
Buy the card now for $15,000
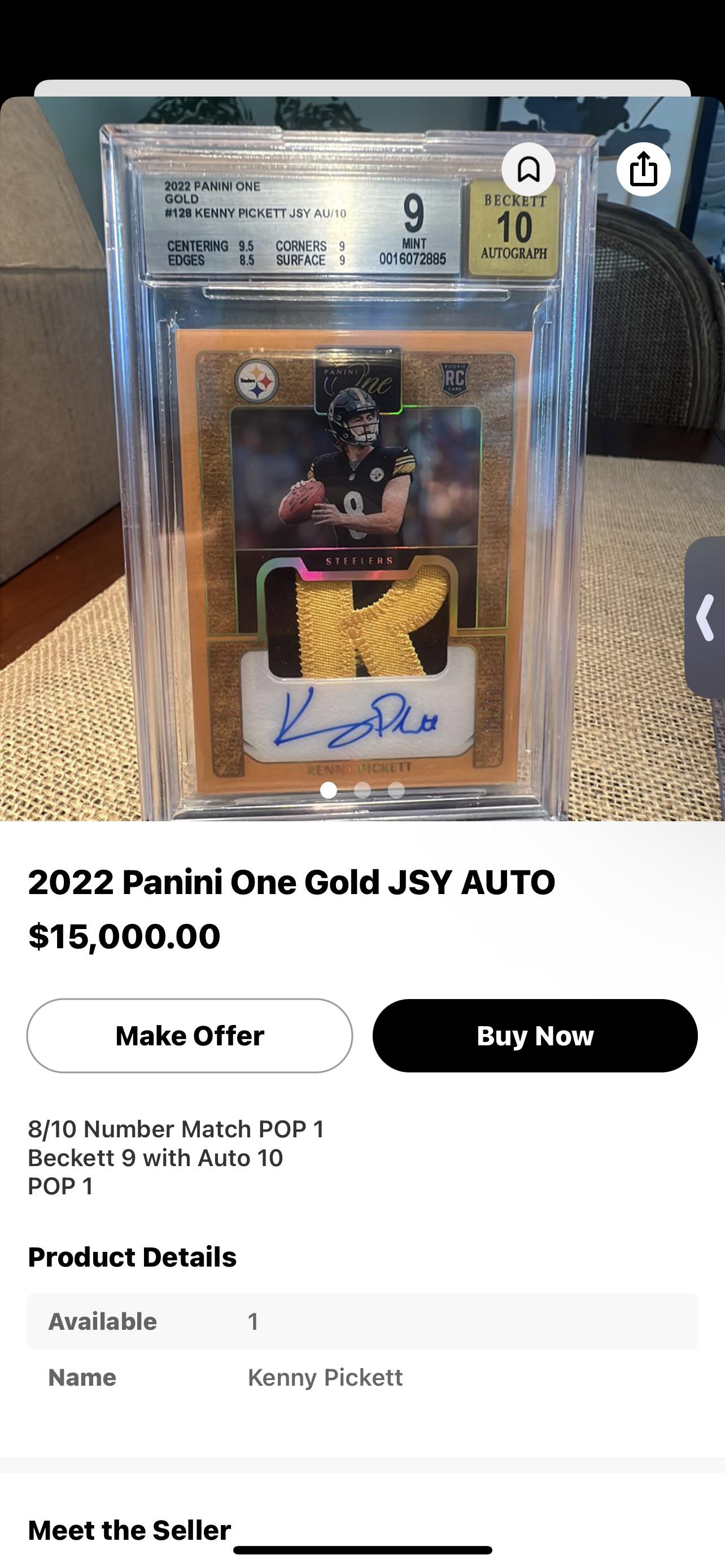(535, 1035)
